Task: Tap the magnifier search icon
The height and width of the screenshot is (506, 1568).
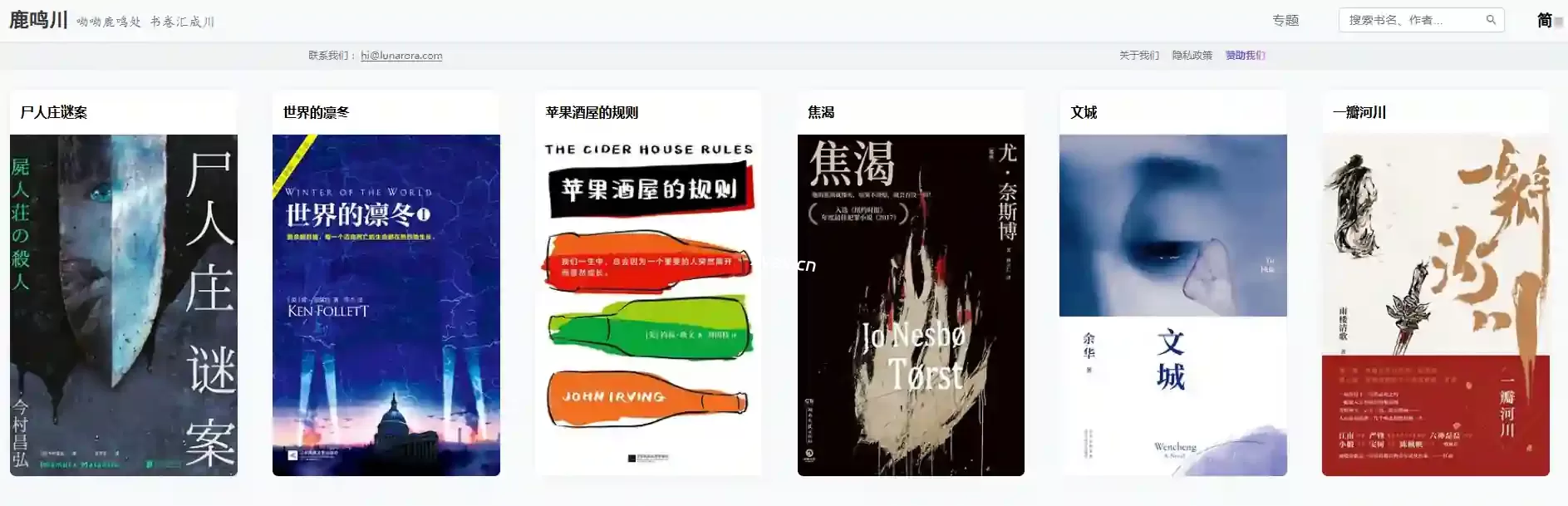Action: pos(1491,20)
